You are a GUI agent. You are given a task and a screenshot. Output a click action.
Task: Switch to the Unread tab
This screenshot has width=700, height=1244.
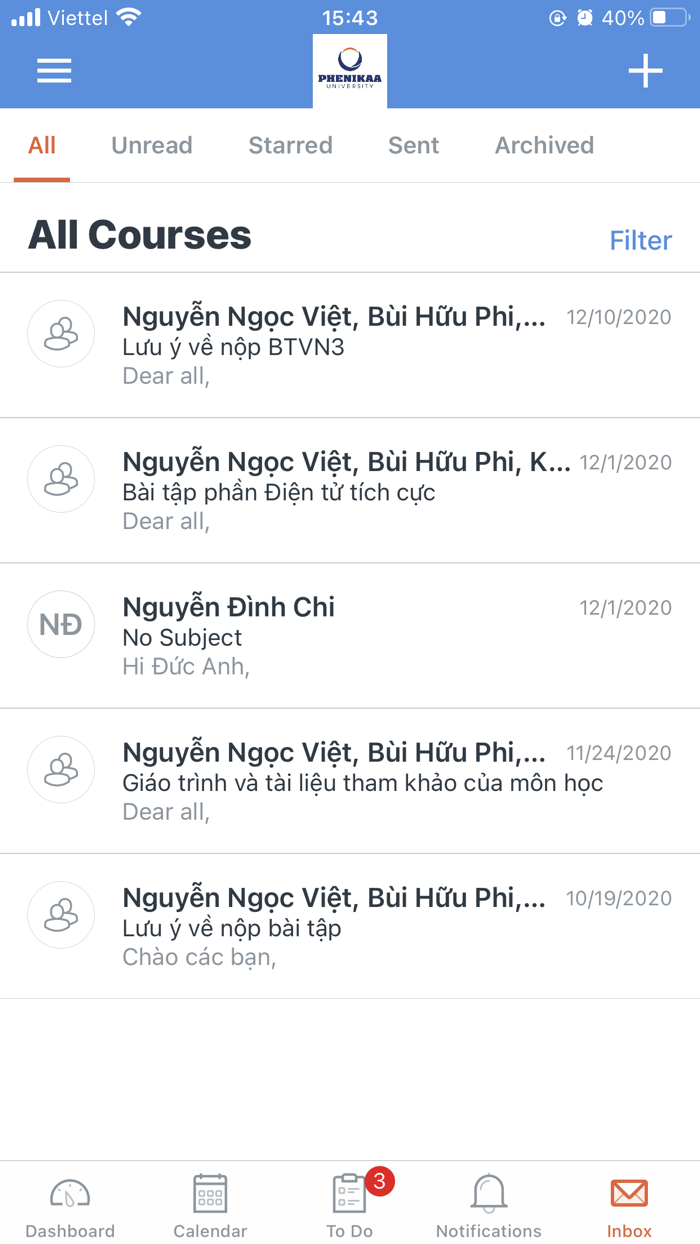click(x=152, y=145)
